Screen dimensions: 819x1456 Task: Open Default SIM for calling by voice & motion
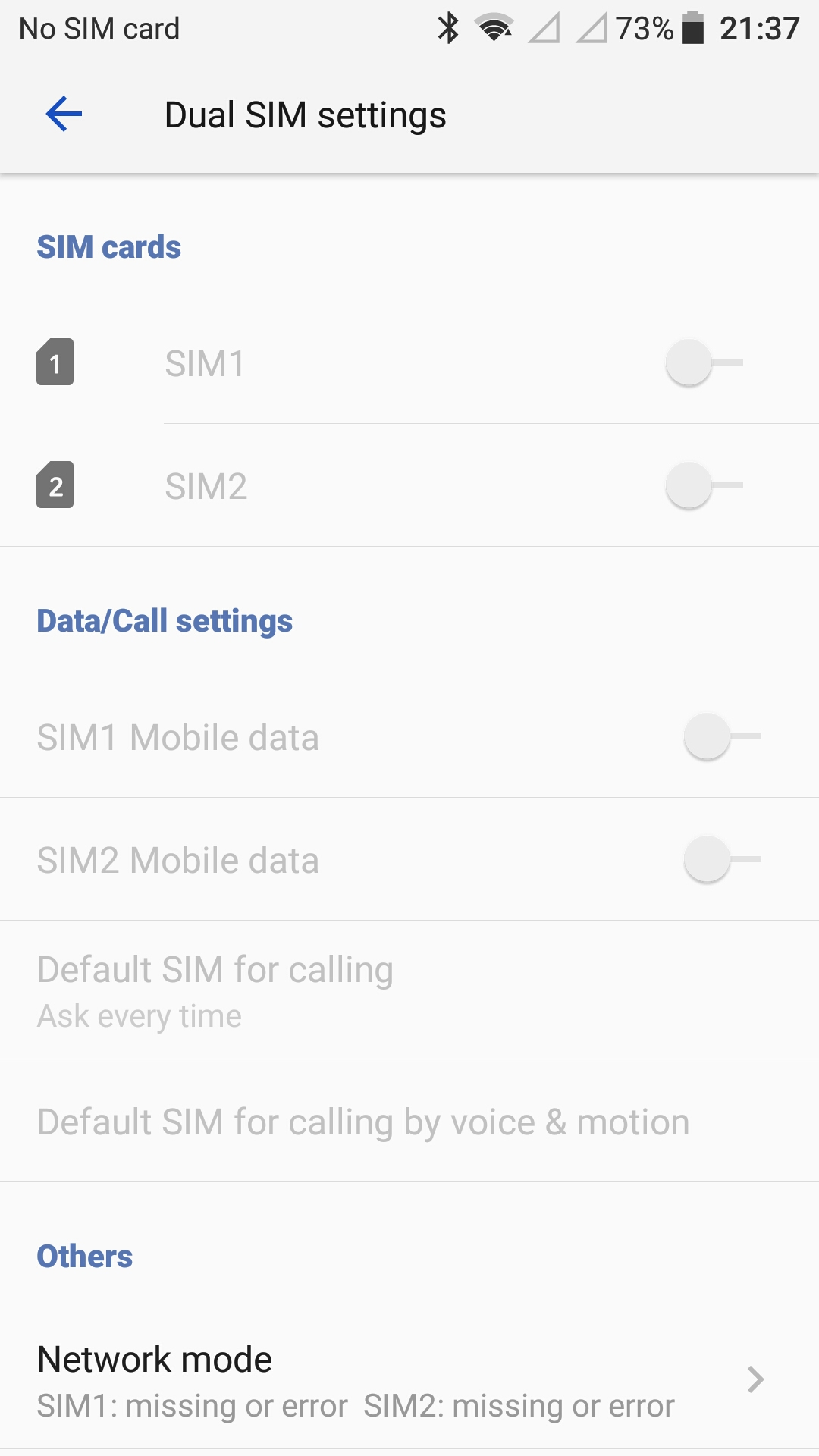pos(409,1121)
